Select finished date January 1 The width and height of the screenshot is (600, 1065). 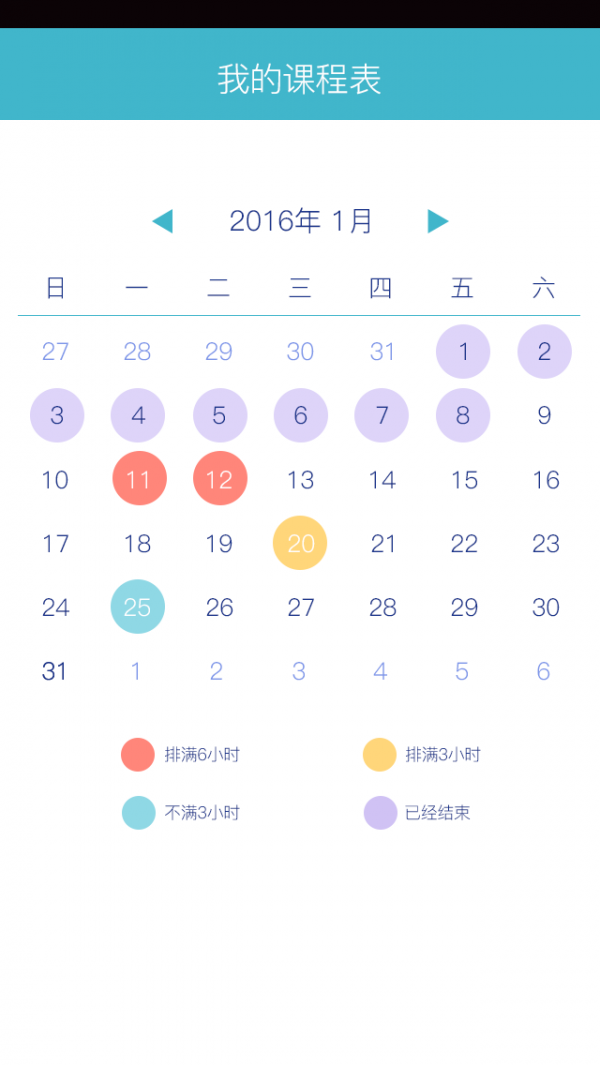point(463,352)
